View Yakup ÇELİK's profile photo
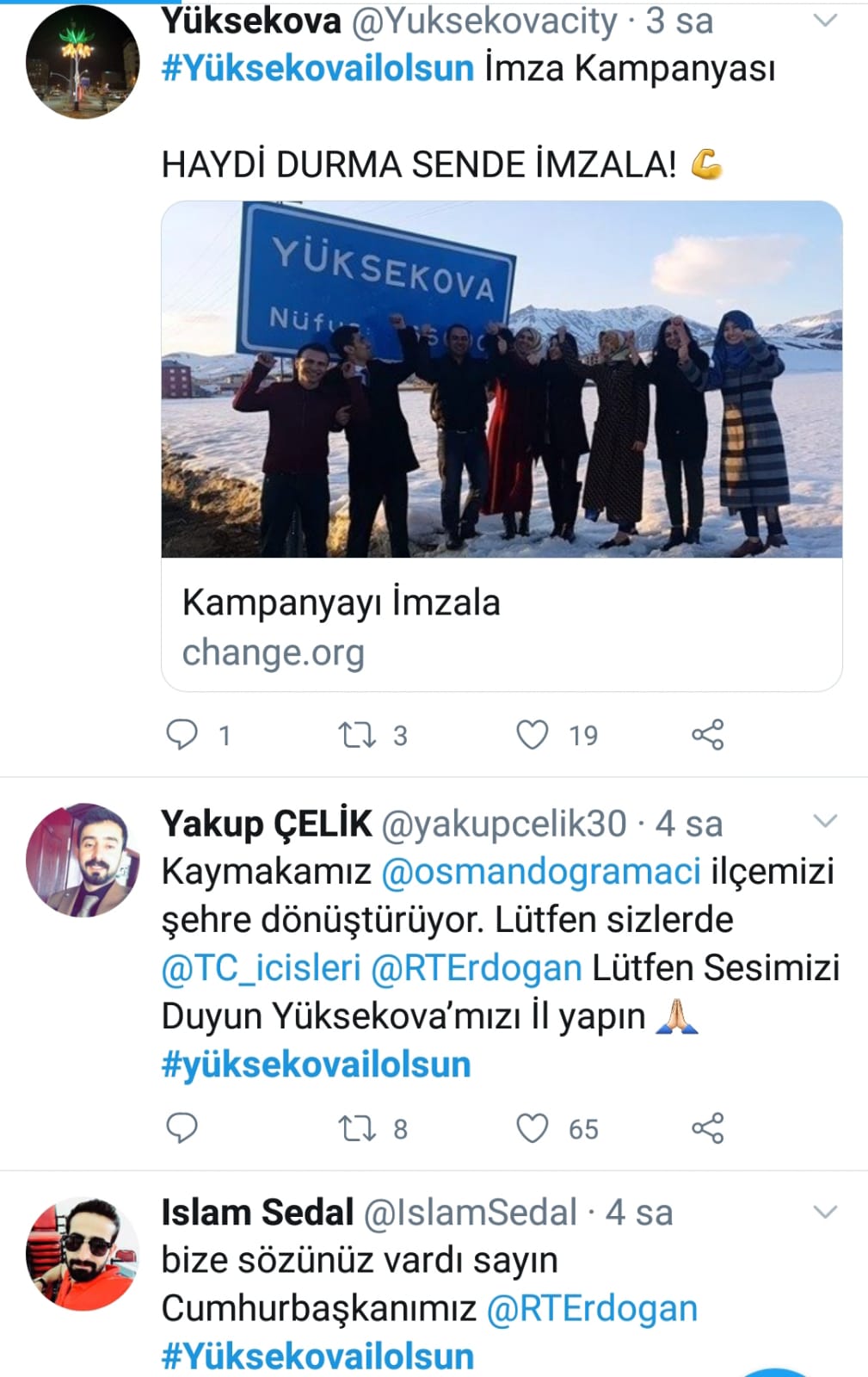This screenshot has height=1377, width=868. [82, 860]
